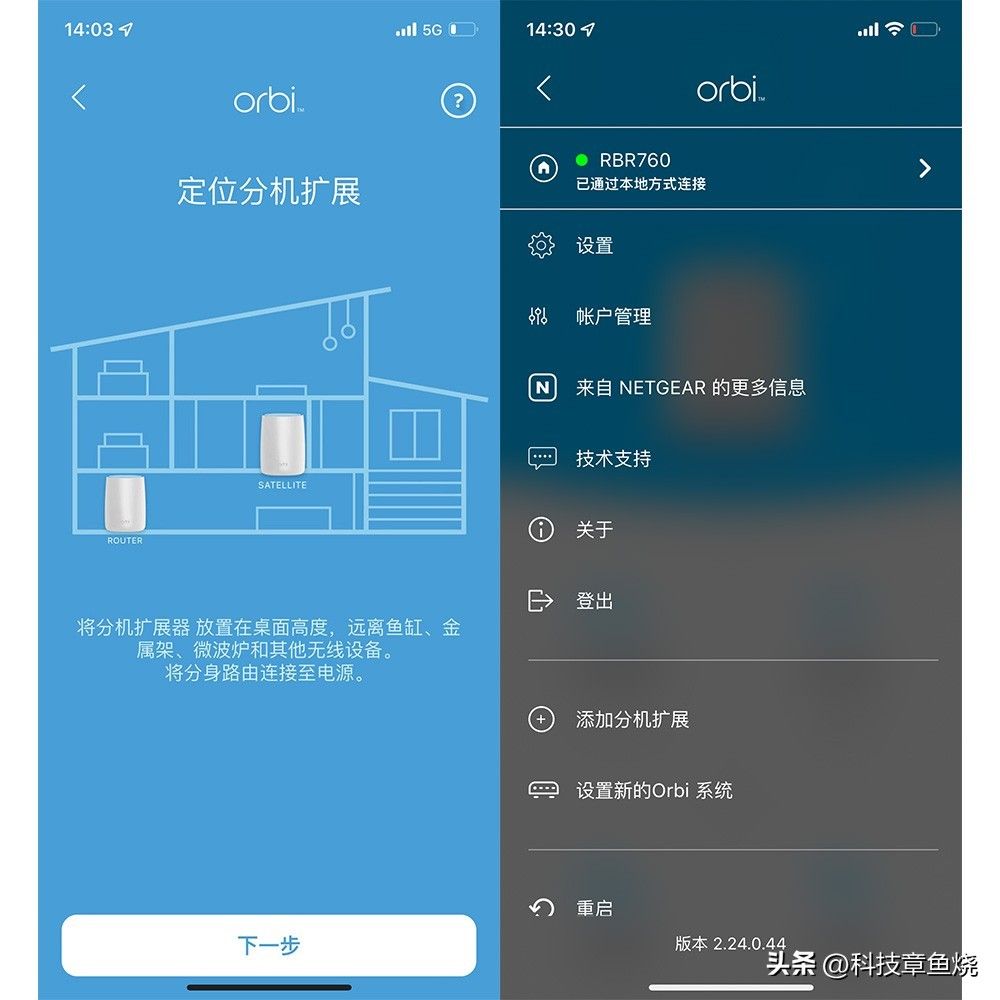
Task: Tap 下一步 to continue setup
Action: click(268, 945)
